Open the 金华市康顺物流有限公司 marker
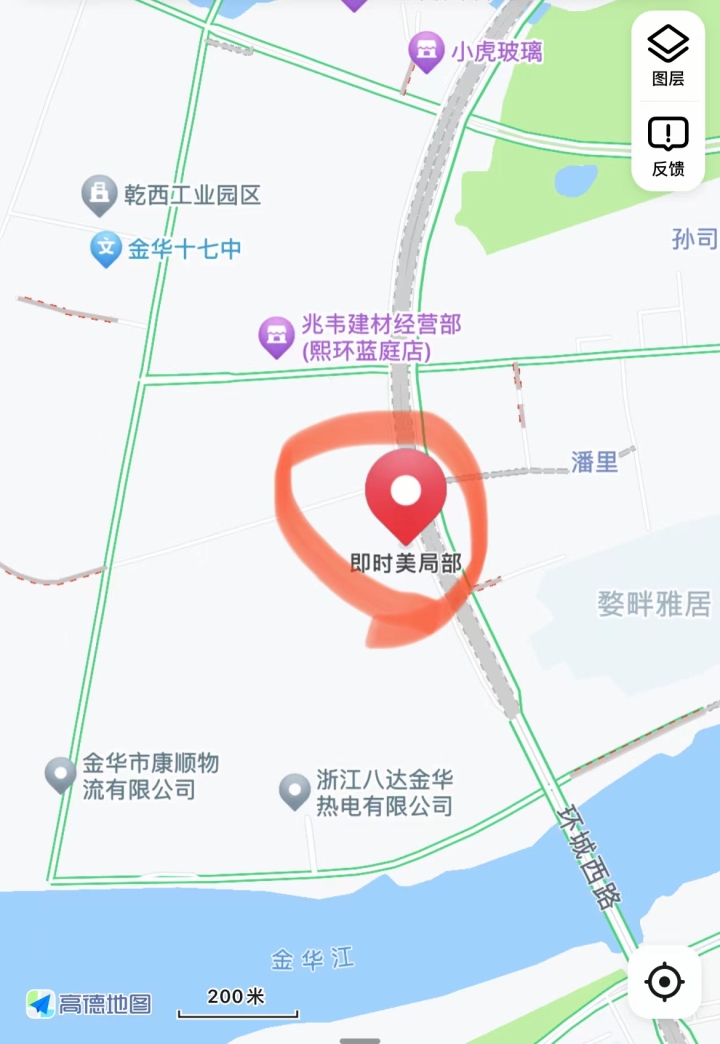Viewport: 720px width, 1044px height. point(61,776)
